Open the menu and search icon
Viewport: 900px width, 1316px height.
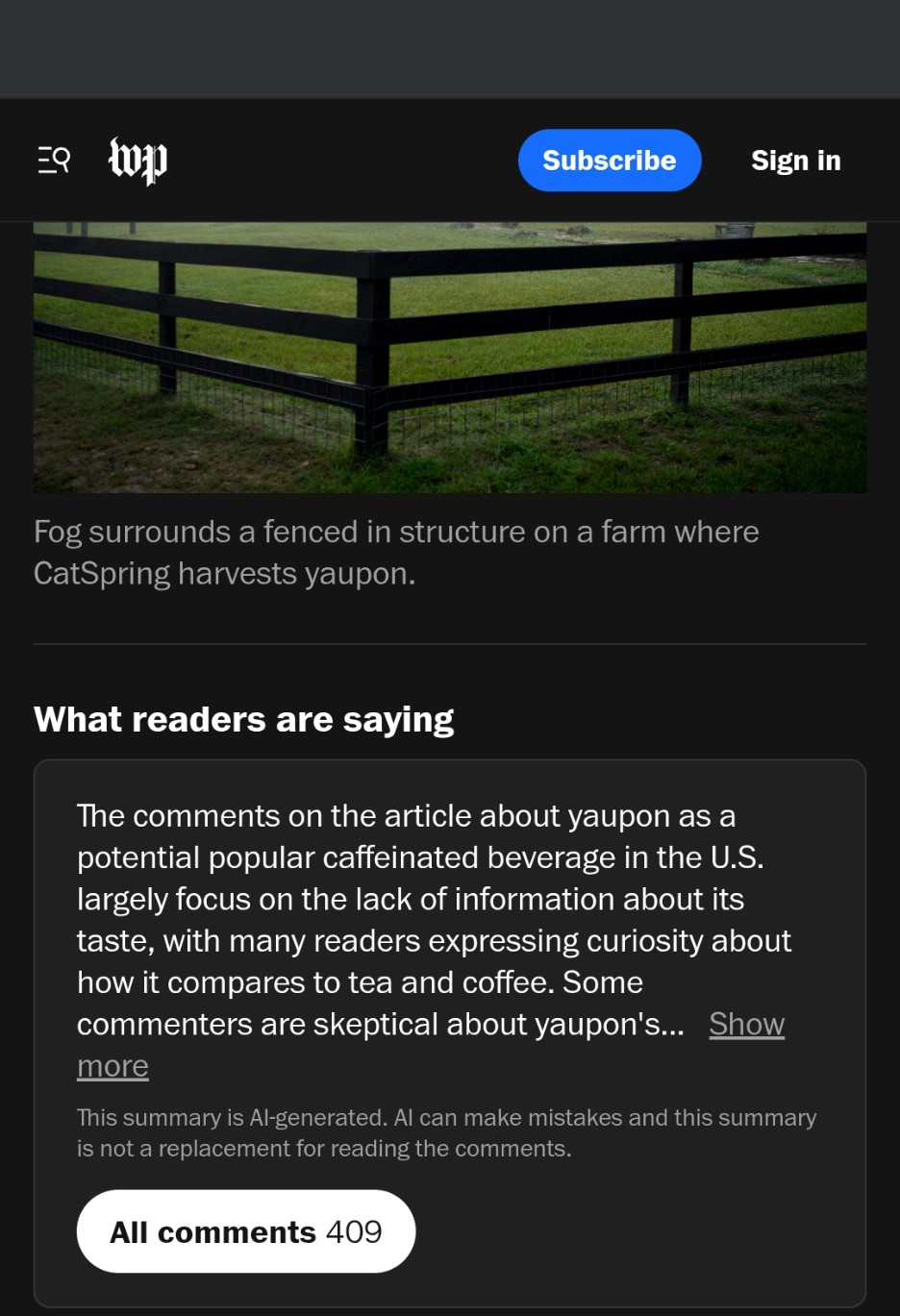click(x=54, y=160)
